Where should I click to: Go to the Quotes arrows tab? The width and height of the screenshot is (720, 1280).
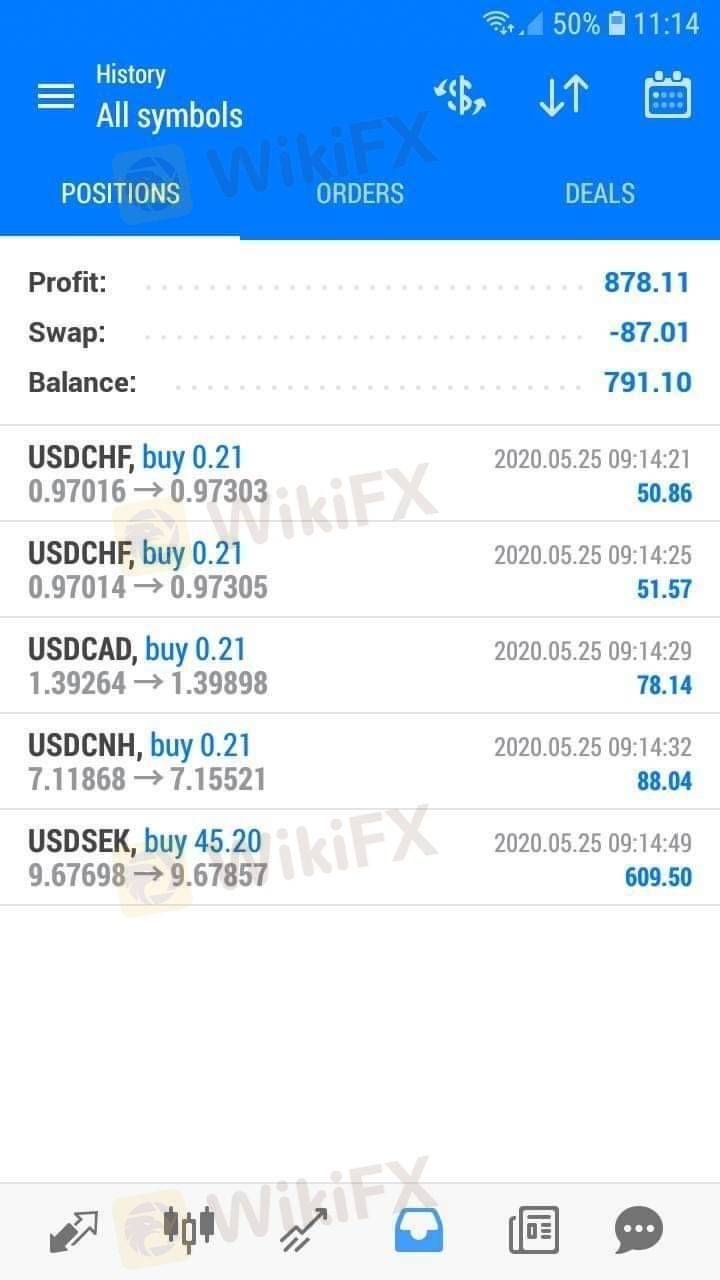(74, 1231)
